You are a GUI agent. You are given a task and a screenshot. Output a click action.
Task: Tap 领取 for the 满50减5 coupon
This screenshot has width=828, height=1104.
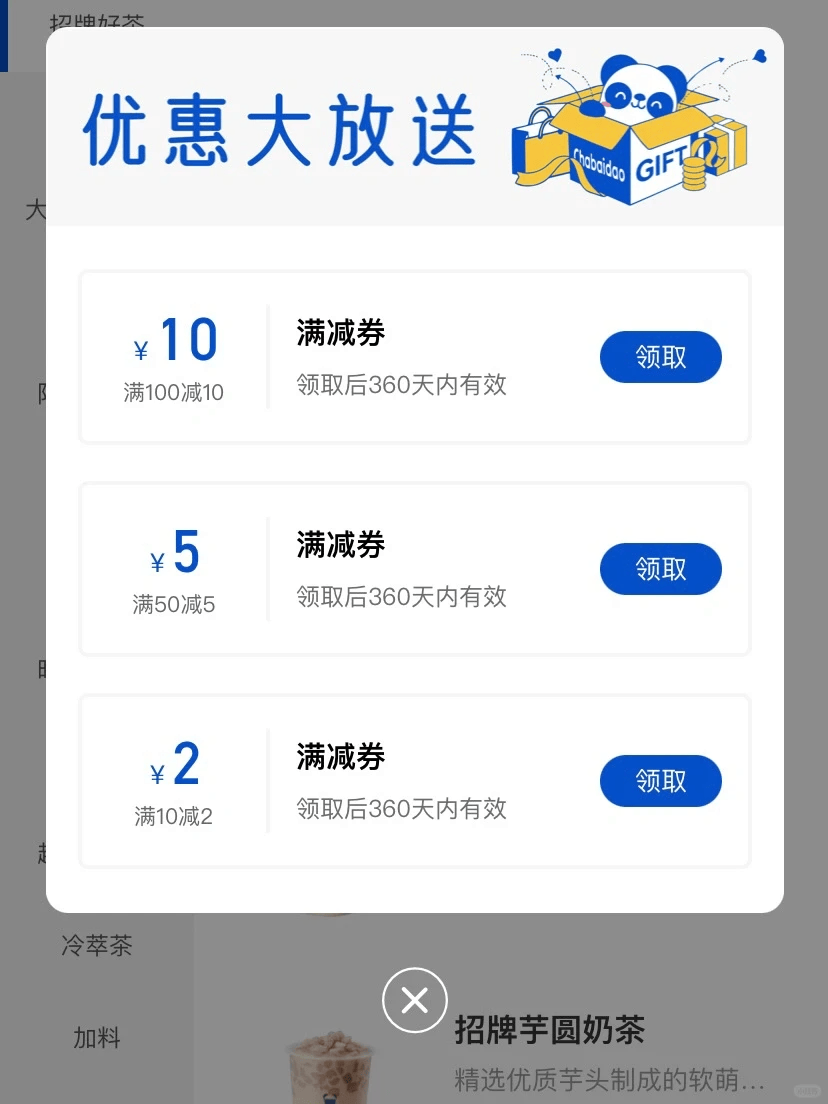click(x=660, y=569)
